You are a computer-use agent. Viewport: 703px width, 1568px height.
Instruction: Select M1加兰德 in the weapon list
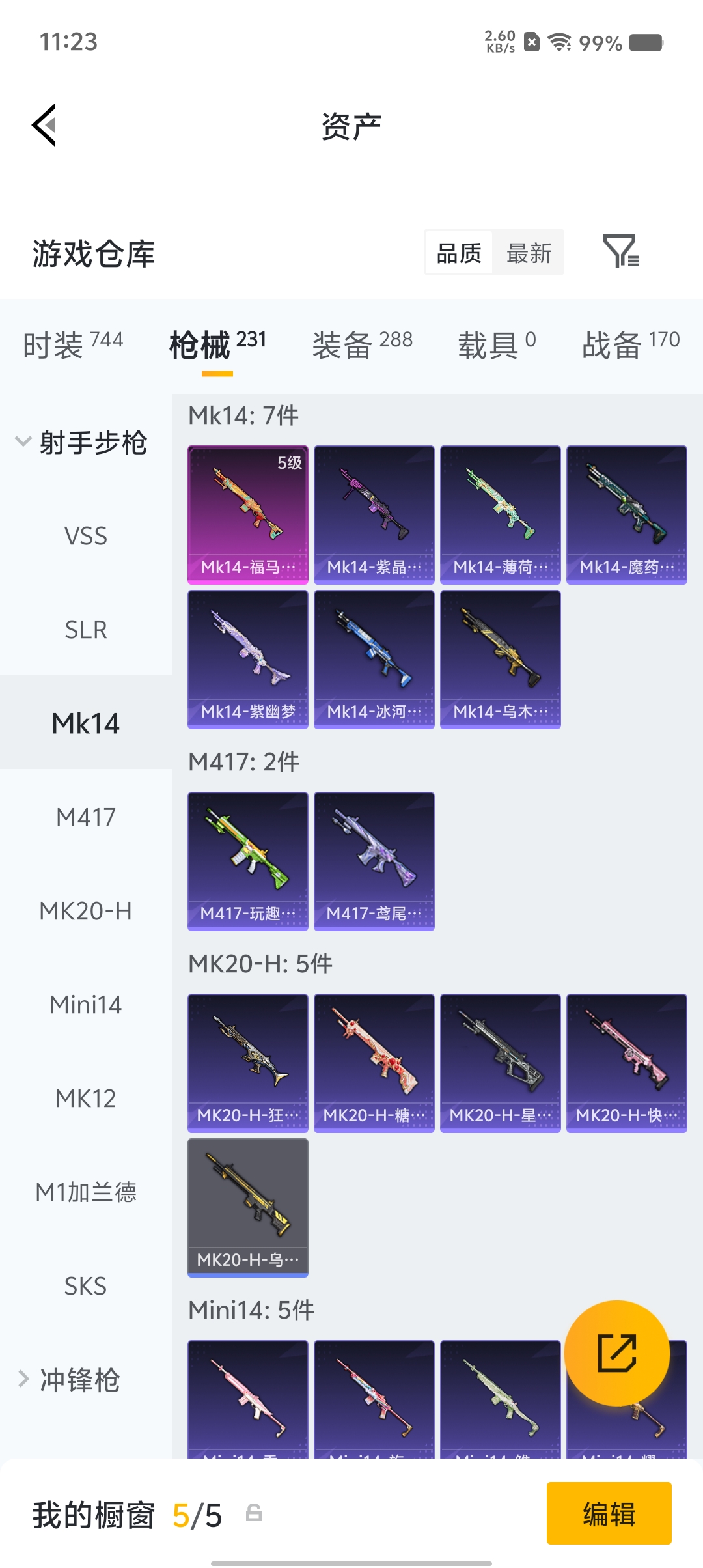click(85, 1192)
